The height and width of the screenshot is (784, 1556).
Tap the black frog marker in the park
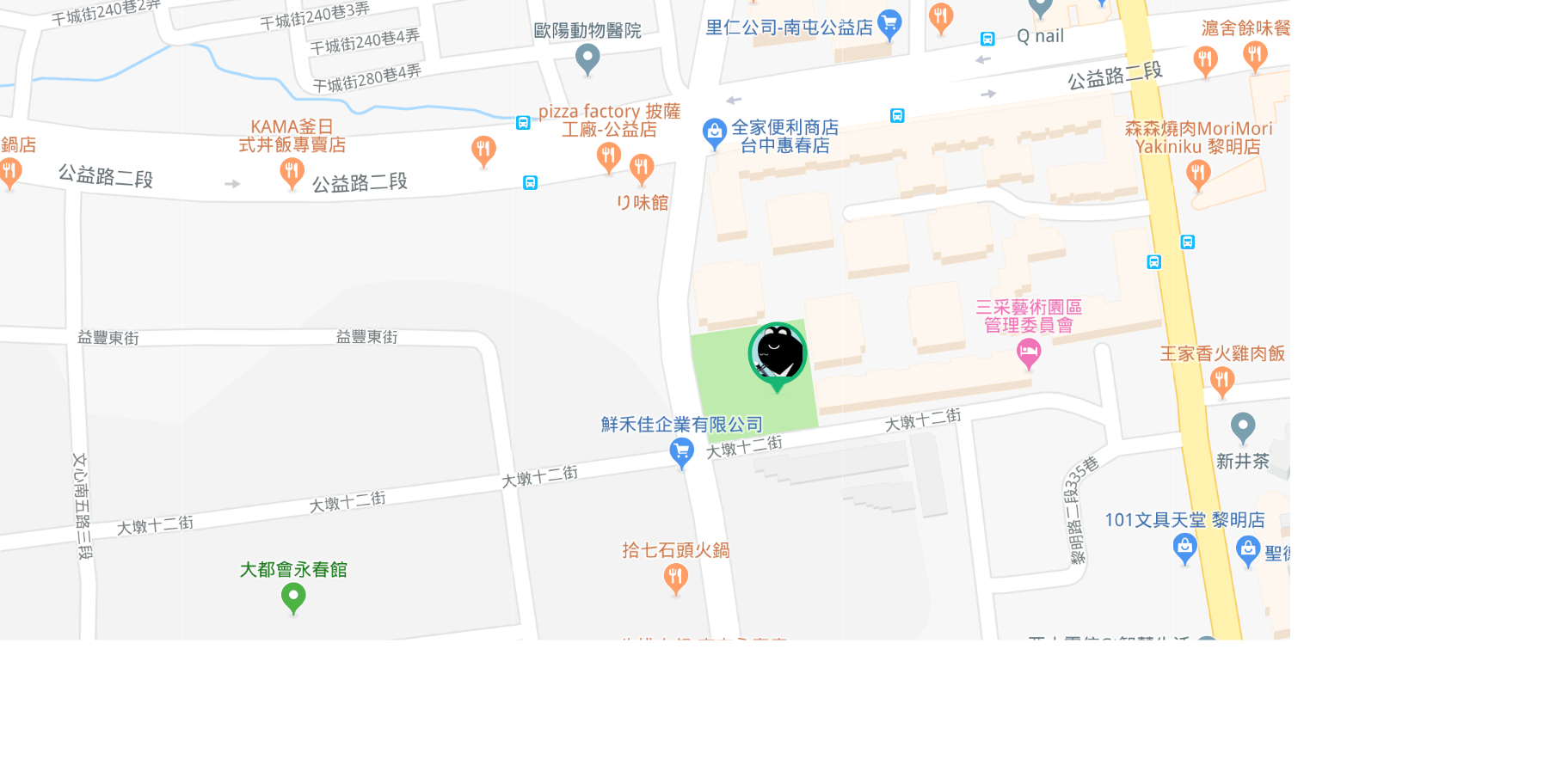[x=778, y=352]
